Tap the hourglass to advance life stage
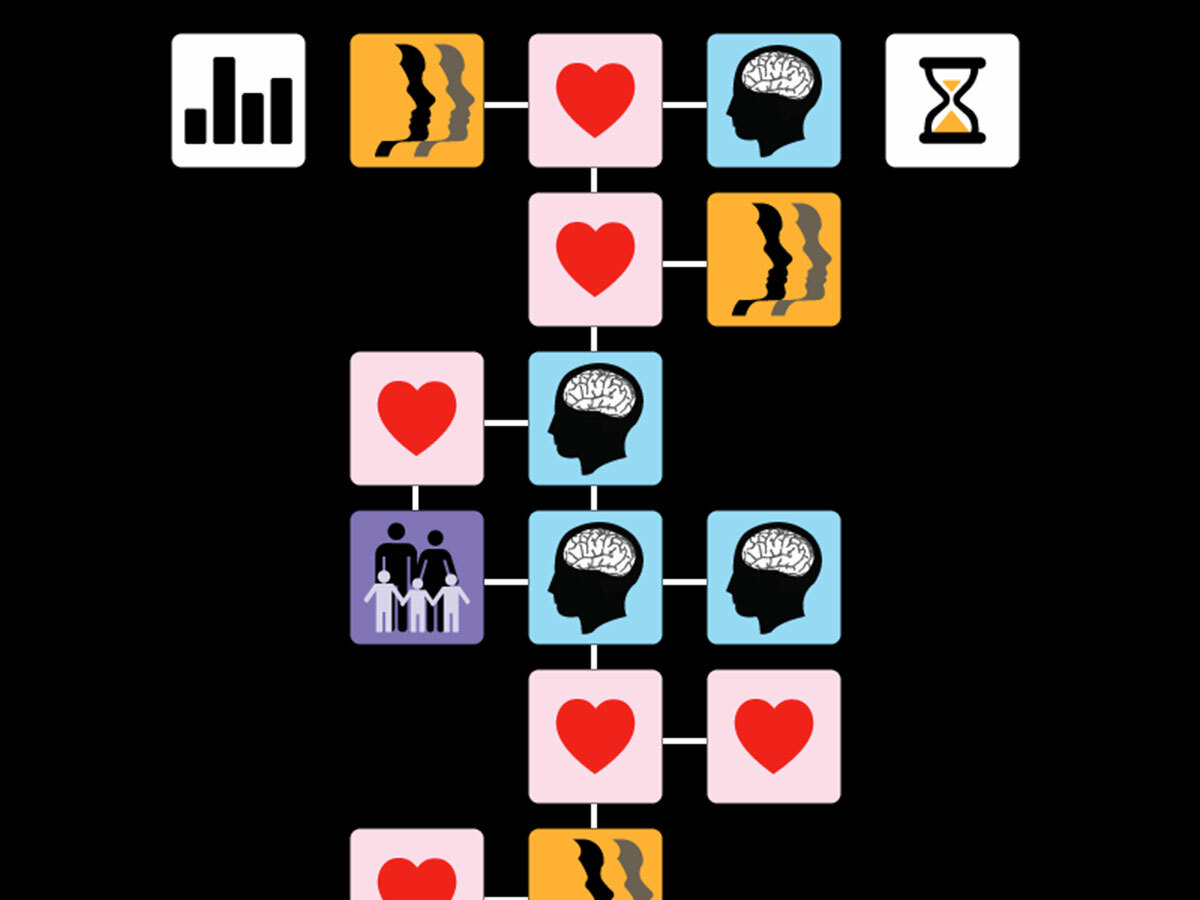Image resolution: width=1200 pixels, height=900 pixels. click(952, 100)
